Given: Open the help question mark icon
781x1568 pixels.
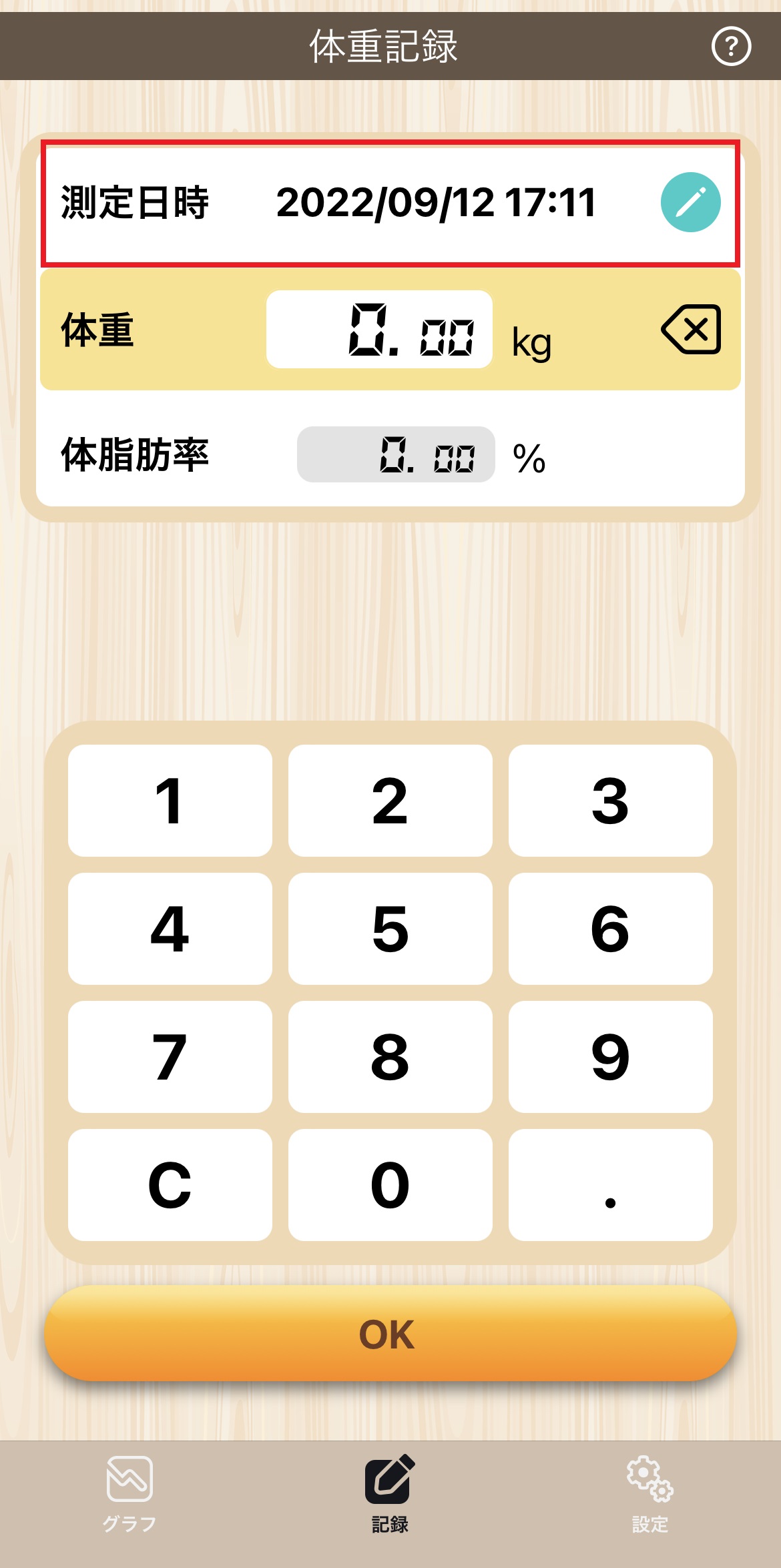Looking at the screenshot, I should (x=731, y=46).
